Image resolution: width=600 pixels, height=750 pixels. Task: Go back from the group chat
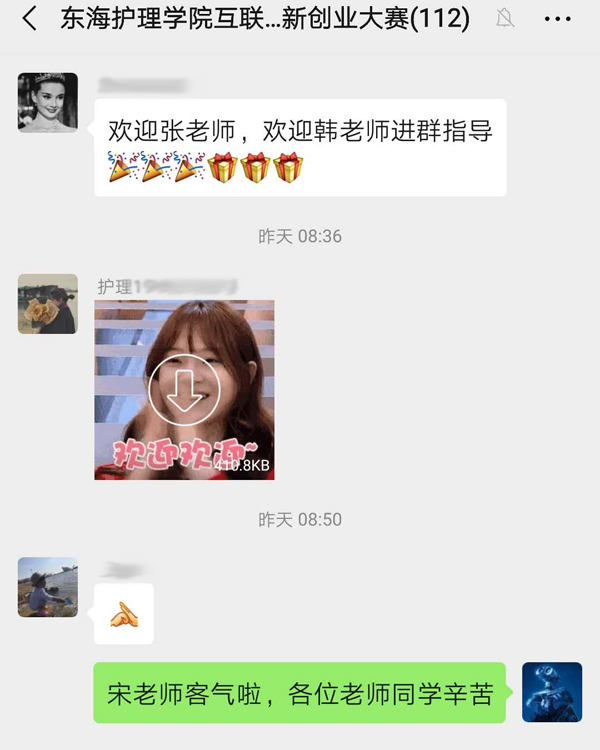point(29,19)
